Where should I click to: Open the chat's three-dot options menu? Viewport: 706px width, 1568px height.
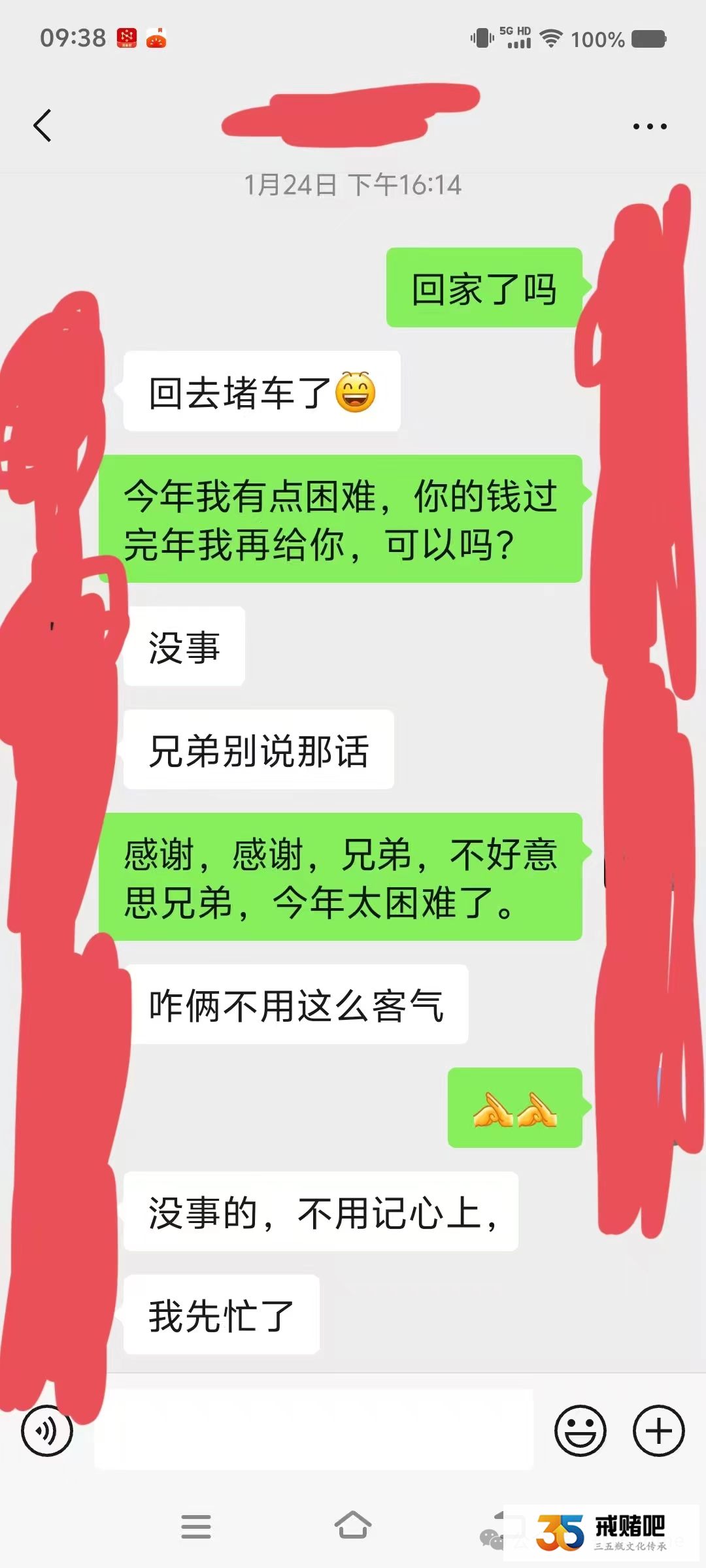[650, 126]
